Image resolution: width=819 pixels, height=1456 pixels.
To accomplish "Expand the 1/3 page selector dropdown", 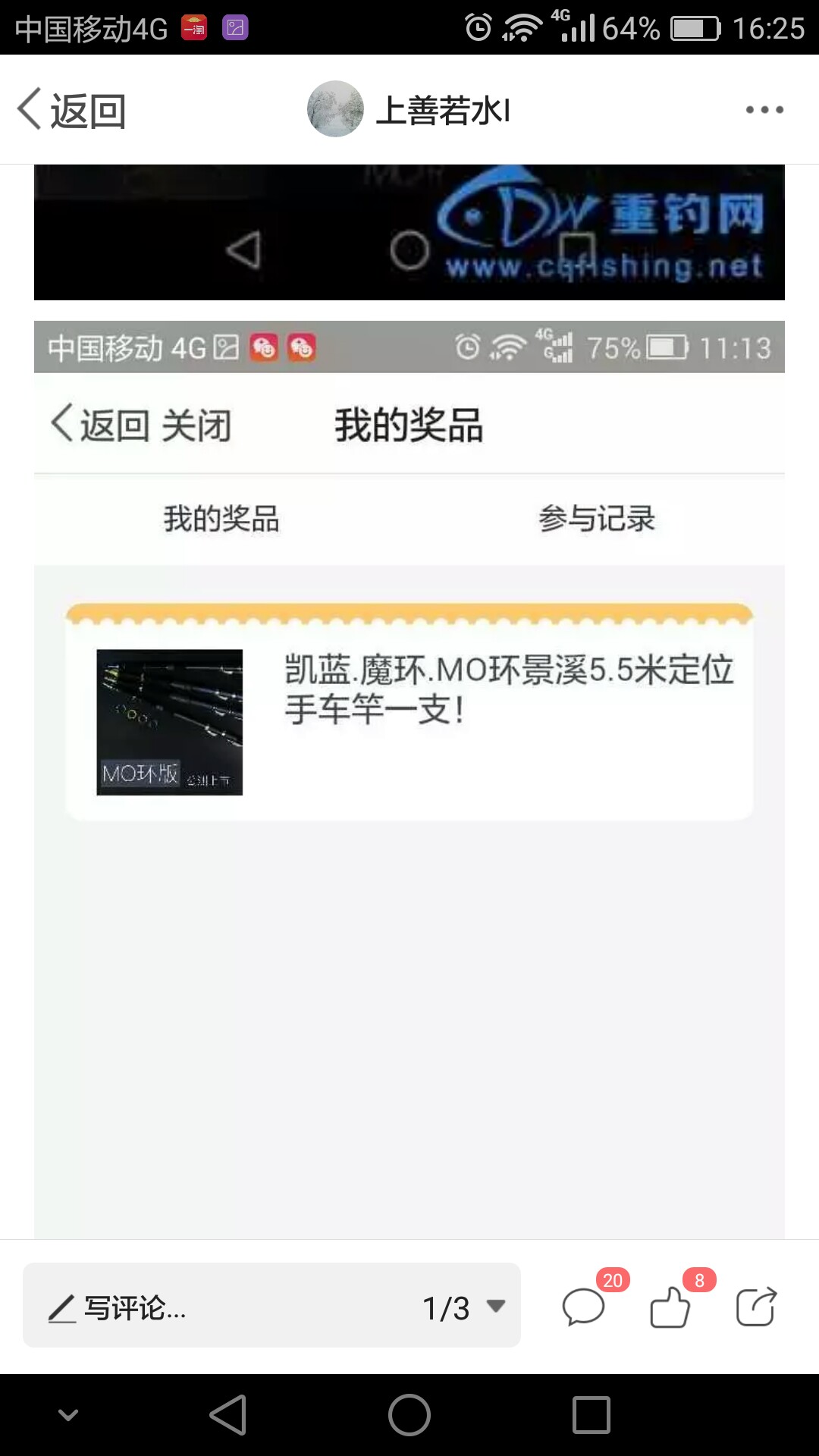I will 464,1307.
